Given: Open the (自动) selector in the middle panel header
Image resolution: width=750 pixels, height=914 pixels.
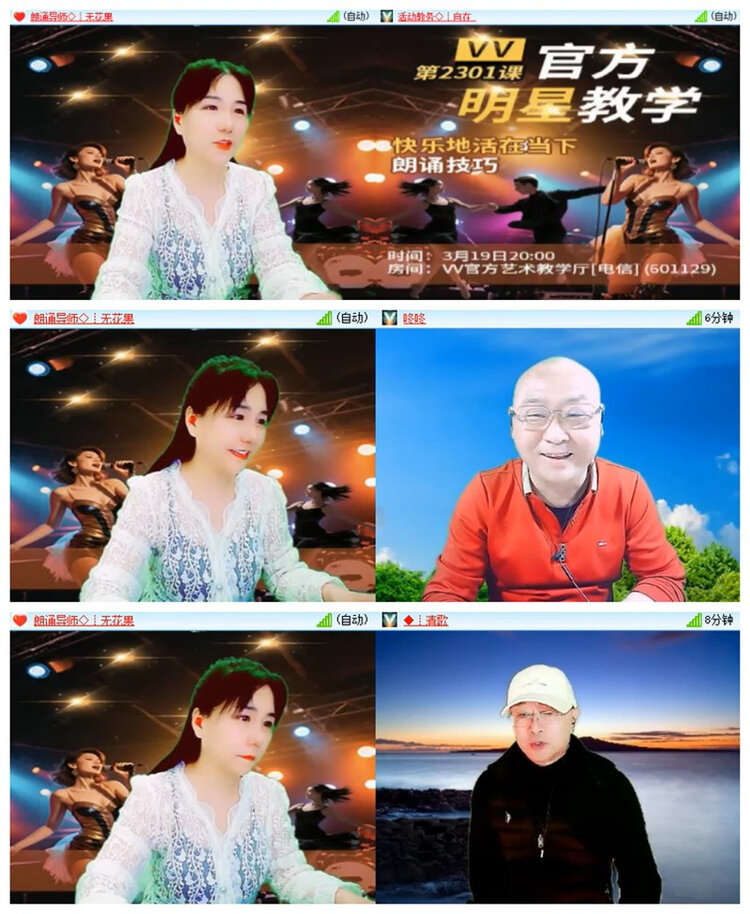Looking at the screenshot, I should pos(350,316).
